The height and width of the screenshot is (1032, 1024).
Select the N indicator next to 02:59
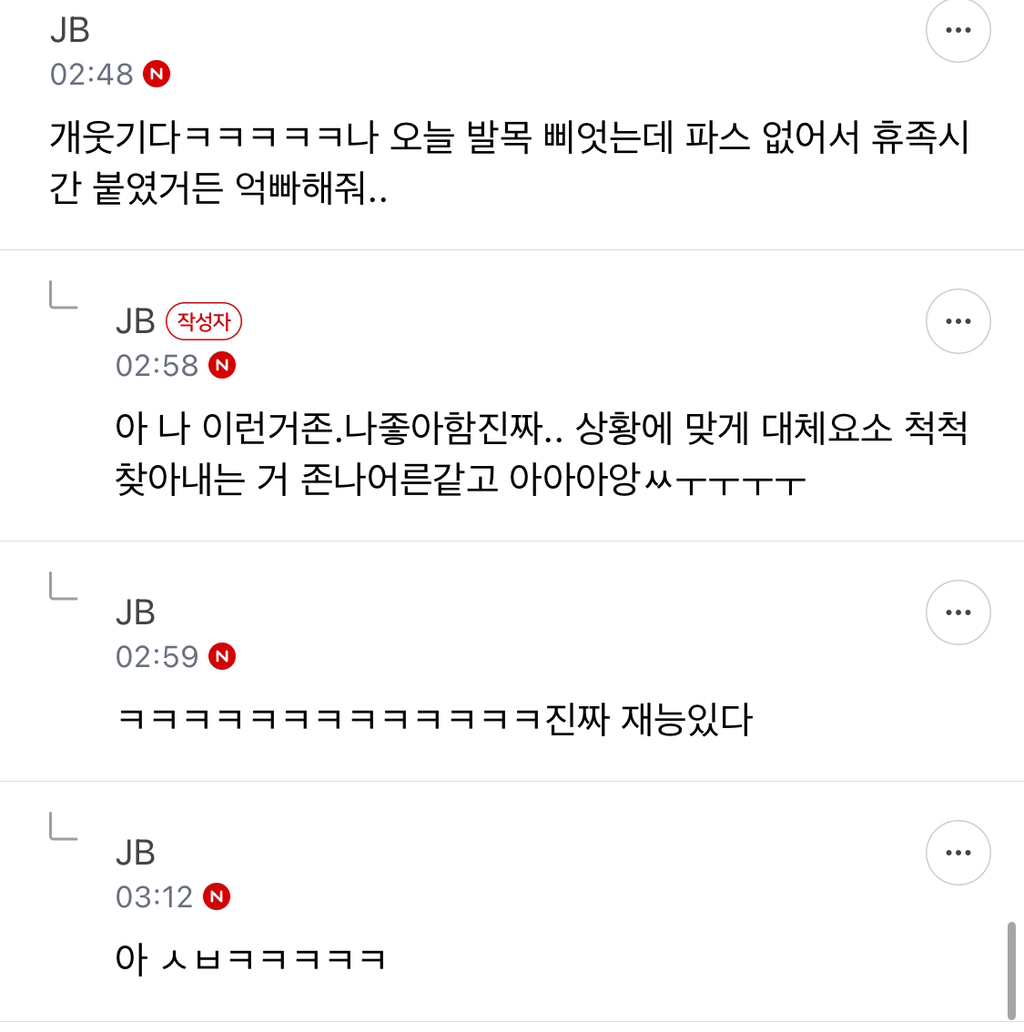click(x=222, y=657)
